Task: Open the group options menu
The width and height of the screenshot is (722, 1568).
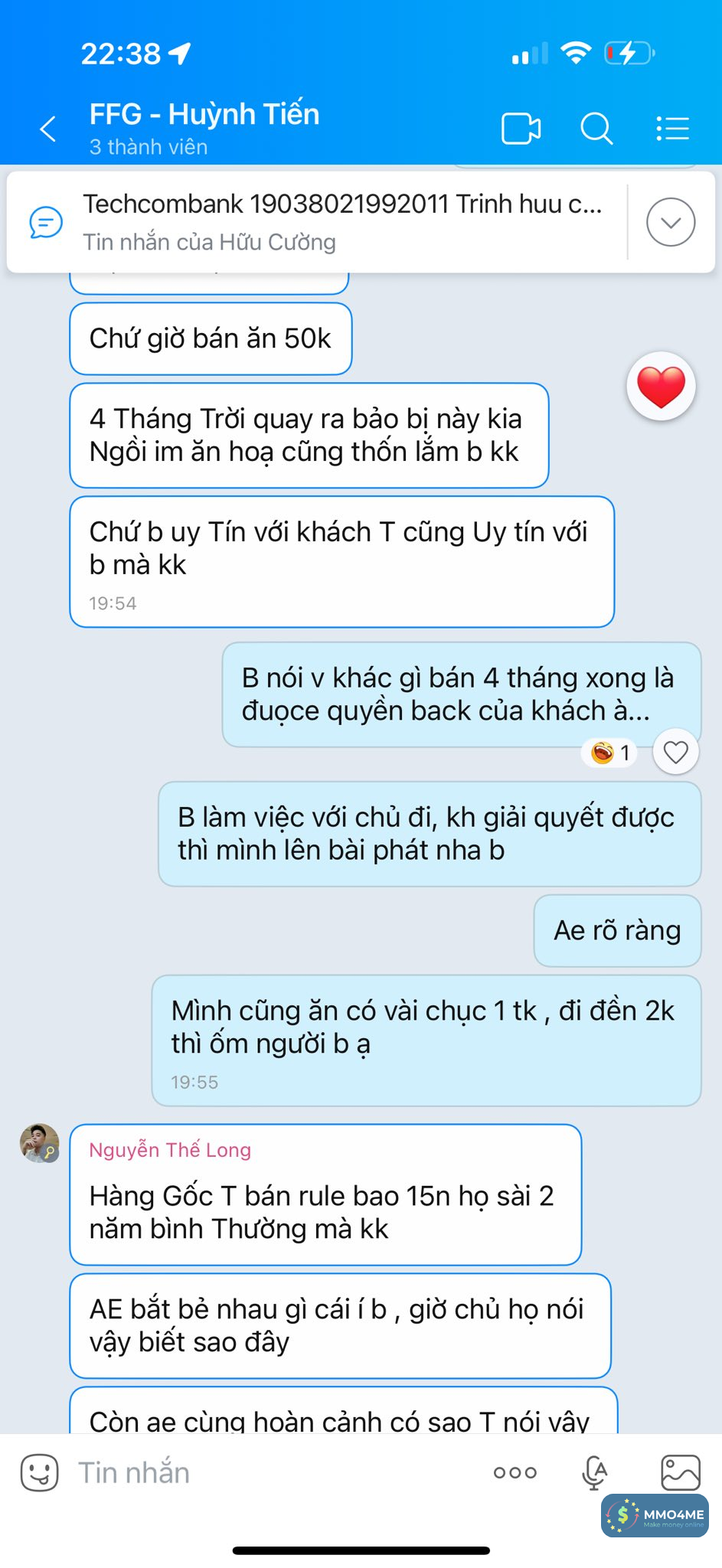Action: (x=673, y=129)
